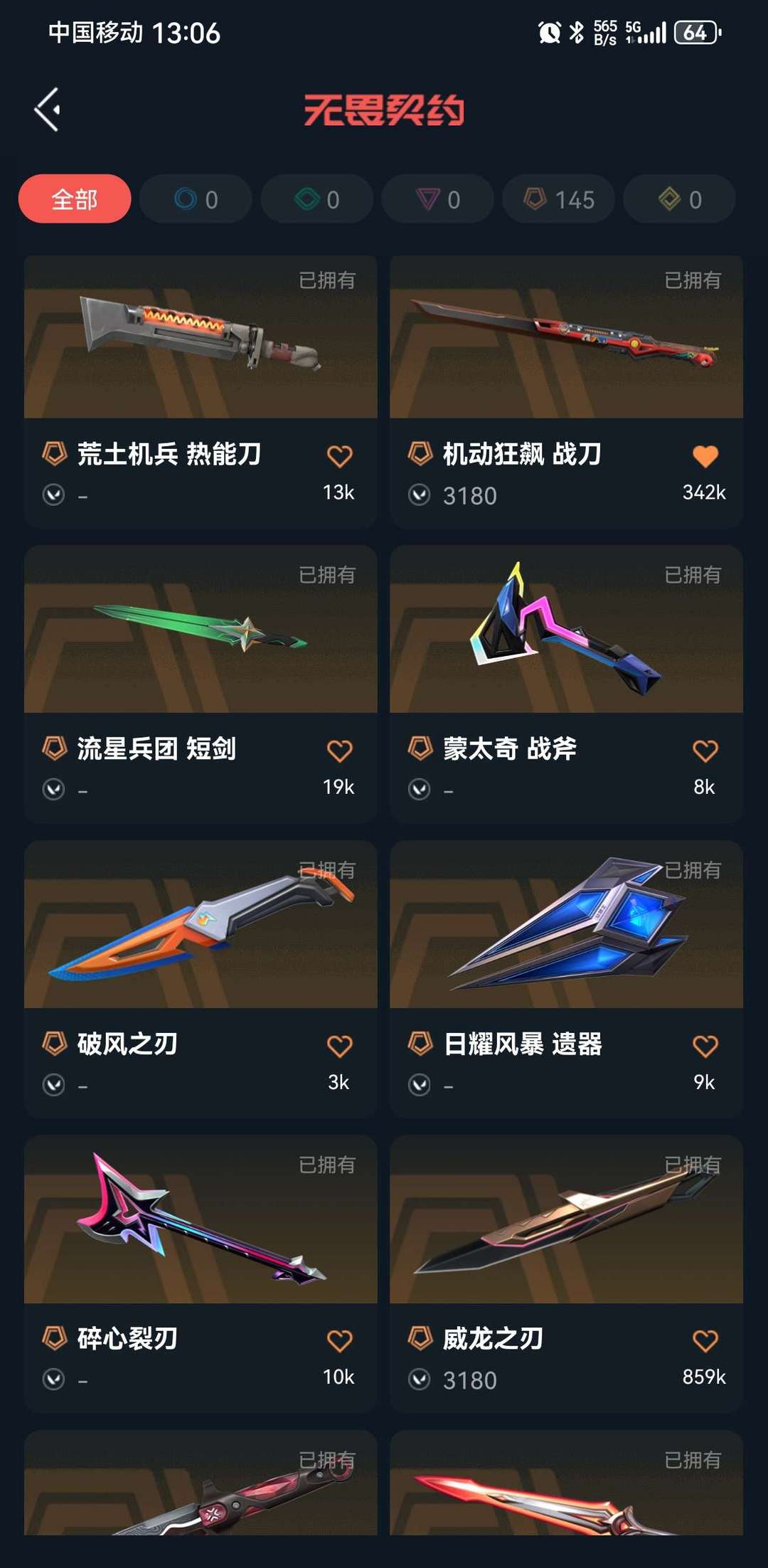This screenshot has height=1568, width=768.
Task: Go back using the top-left arrow
Action: (x=47, y=110)
